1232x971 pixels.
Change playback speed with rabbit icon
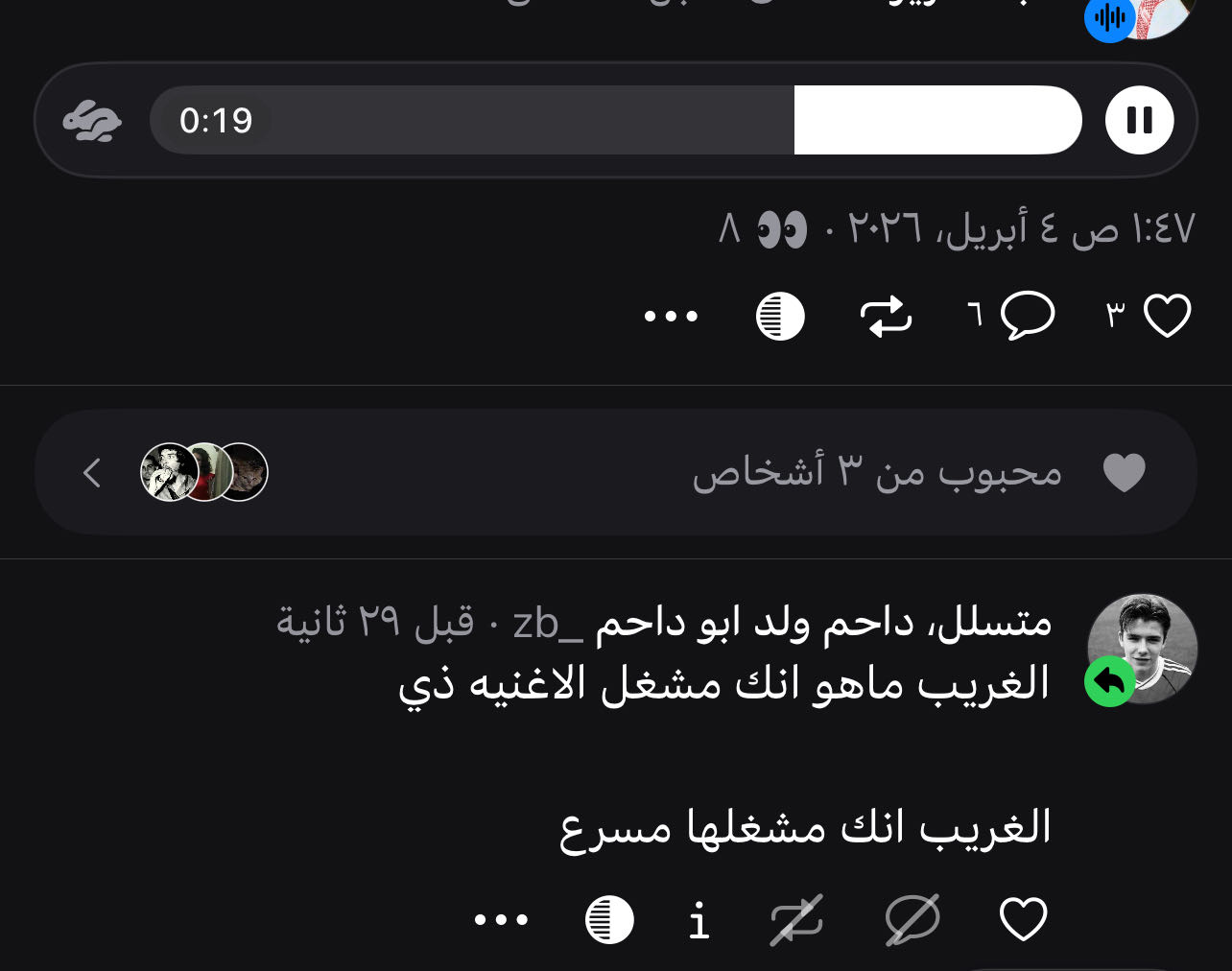coord(92,121)
